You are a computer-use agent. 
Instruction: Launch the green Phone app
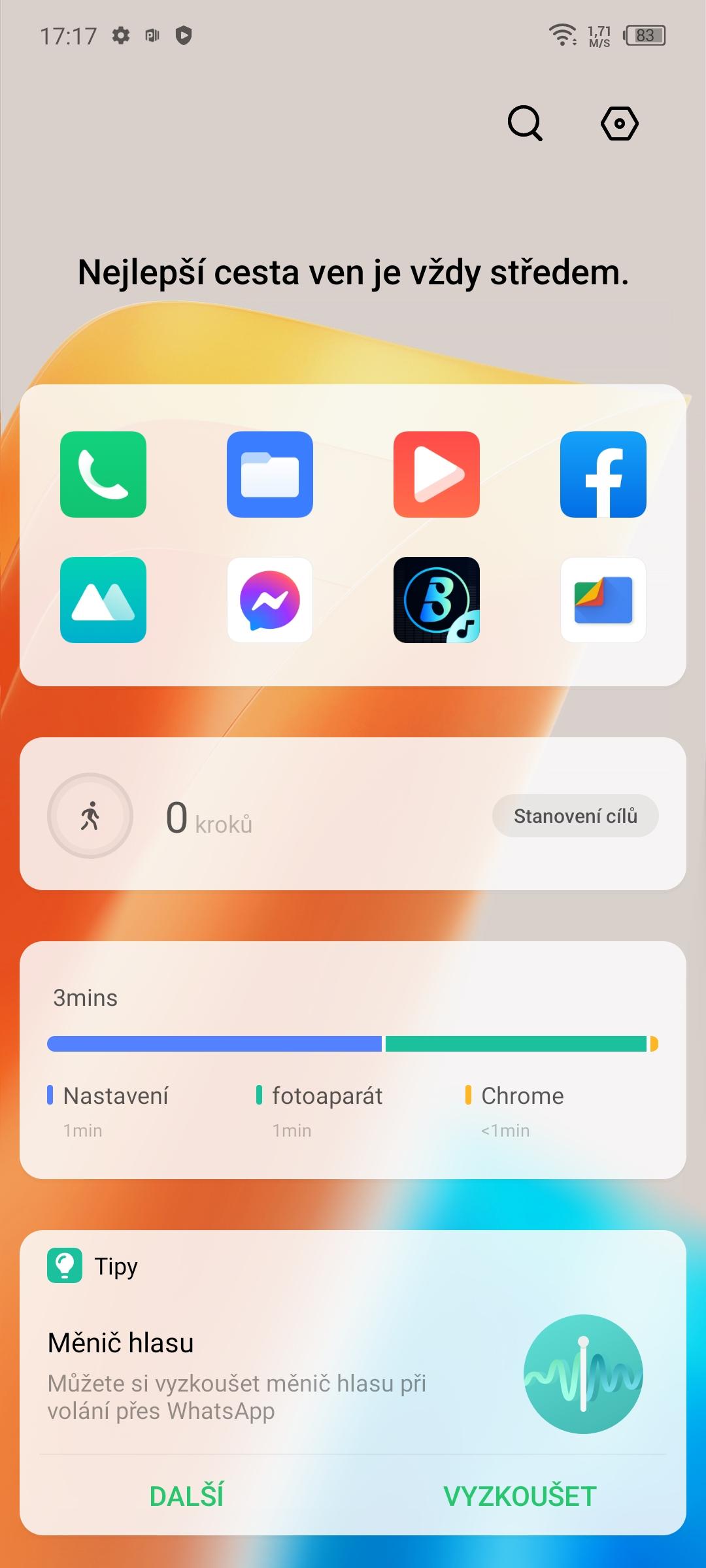(103, 475)
